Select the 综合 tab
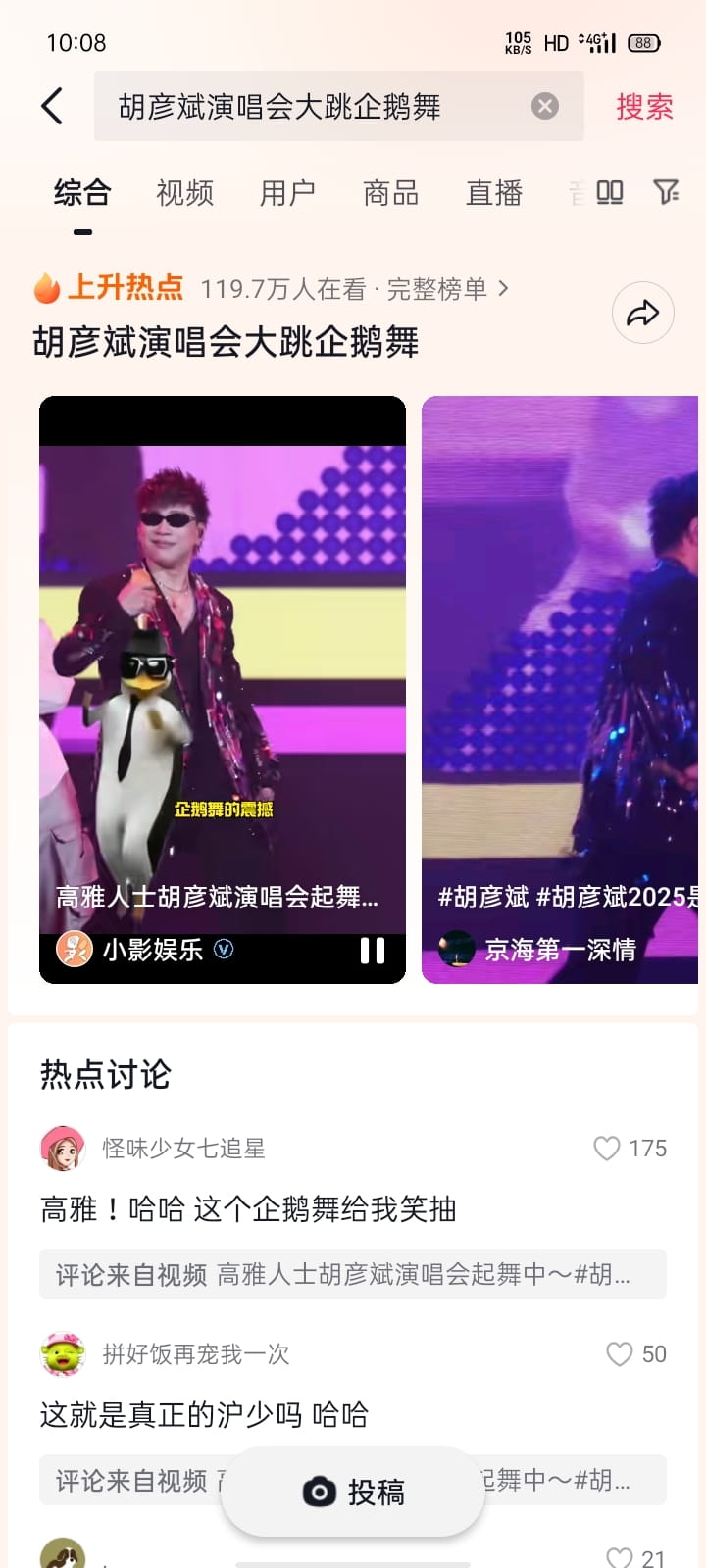The image size is (706, 1568). (x=82, y=193)
